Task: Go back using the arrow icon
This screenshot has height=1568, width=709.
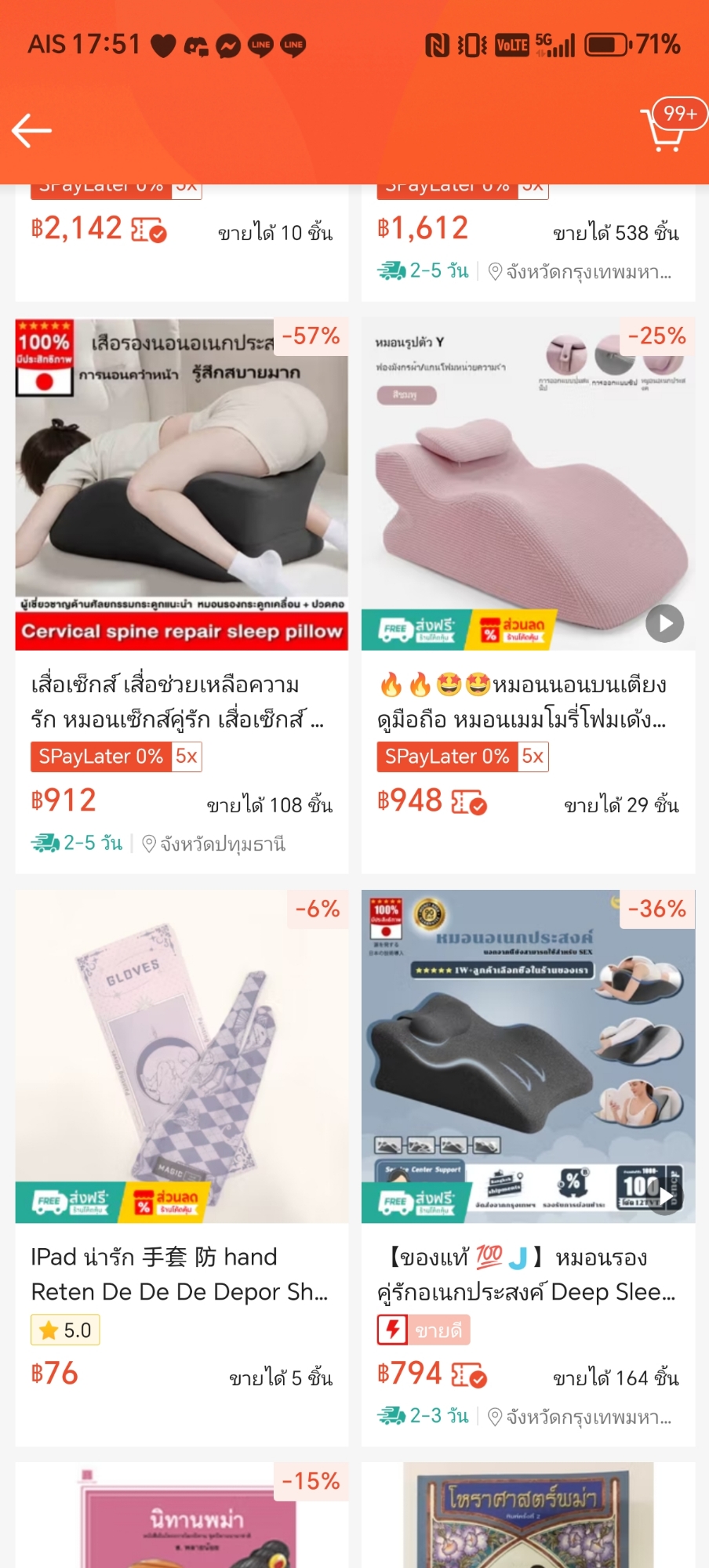Action: (x=31, y=130)
